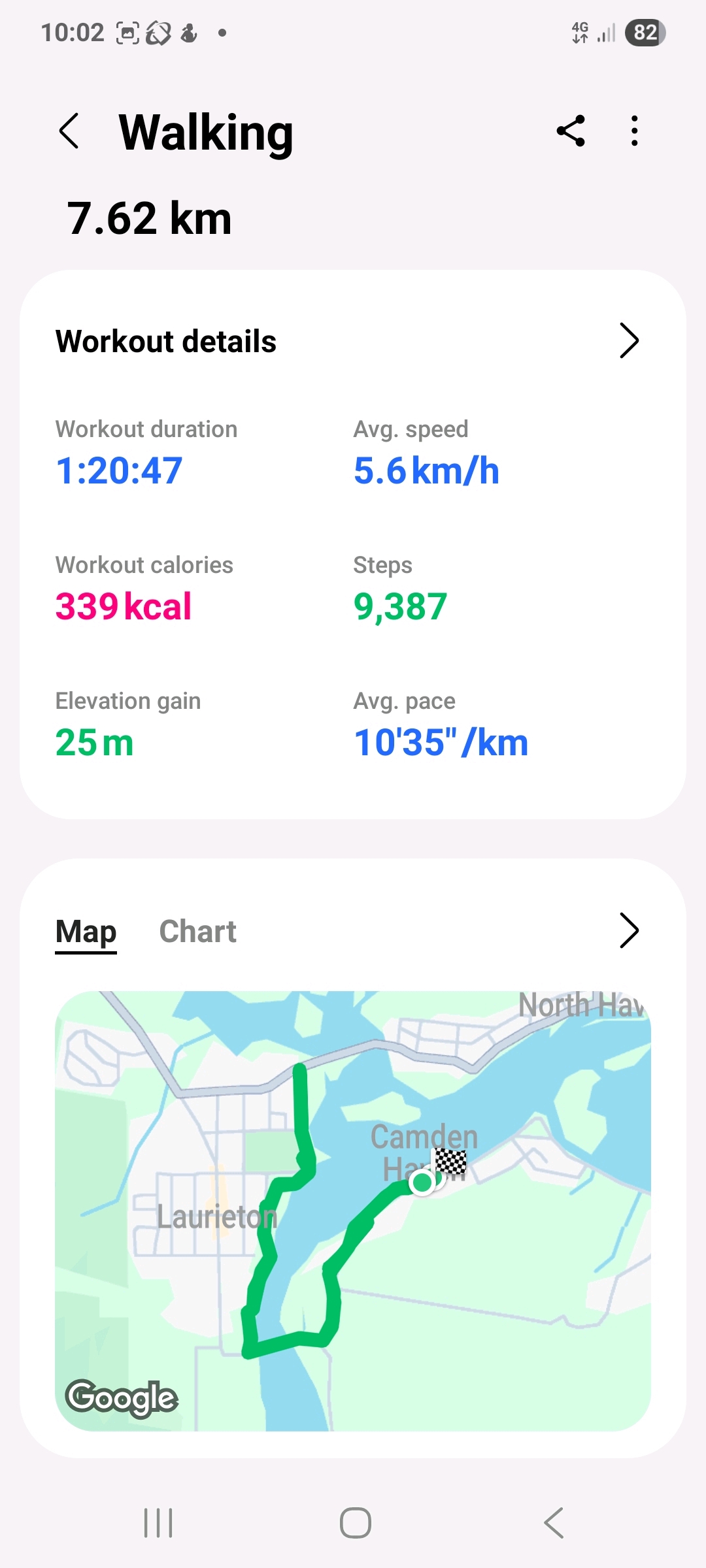The height and width of the screenshot is (1568, 706).
Task: Open the Workout details chevron
Action: [x=628, y=341]
